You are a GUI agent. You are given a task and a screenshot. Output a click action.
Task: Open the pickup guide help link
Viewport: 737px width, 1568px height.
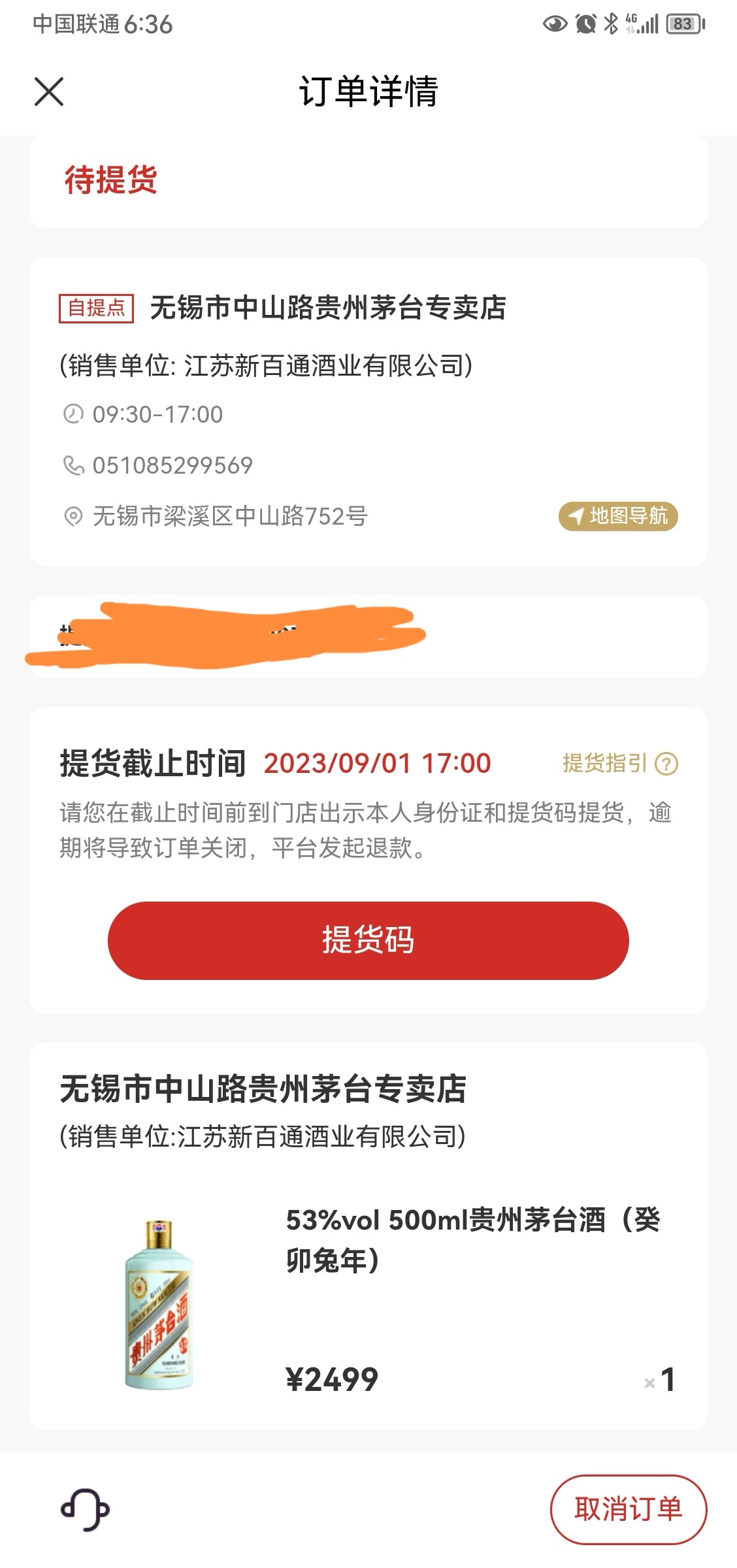tap(619, 763)
